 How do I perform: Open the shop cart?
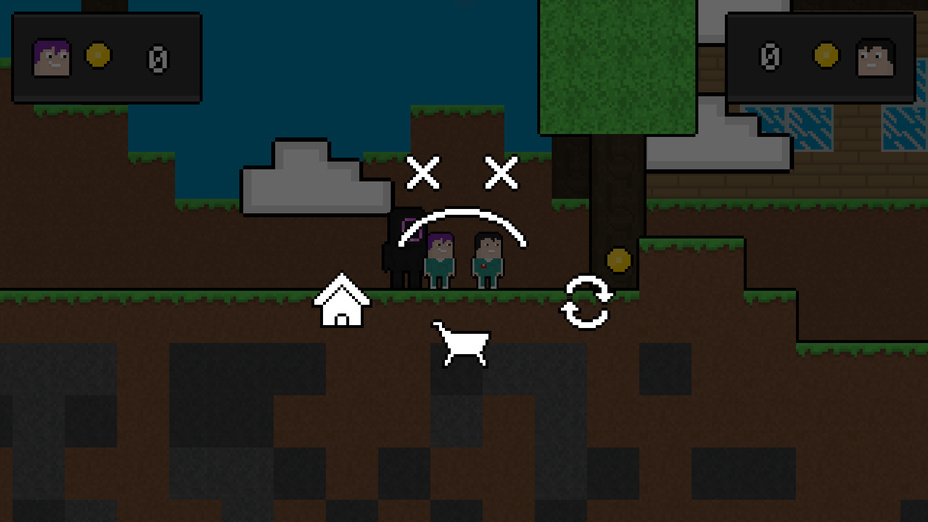pyautogui.click(x=461, y=343)
